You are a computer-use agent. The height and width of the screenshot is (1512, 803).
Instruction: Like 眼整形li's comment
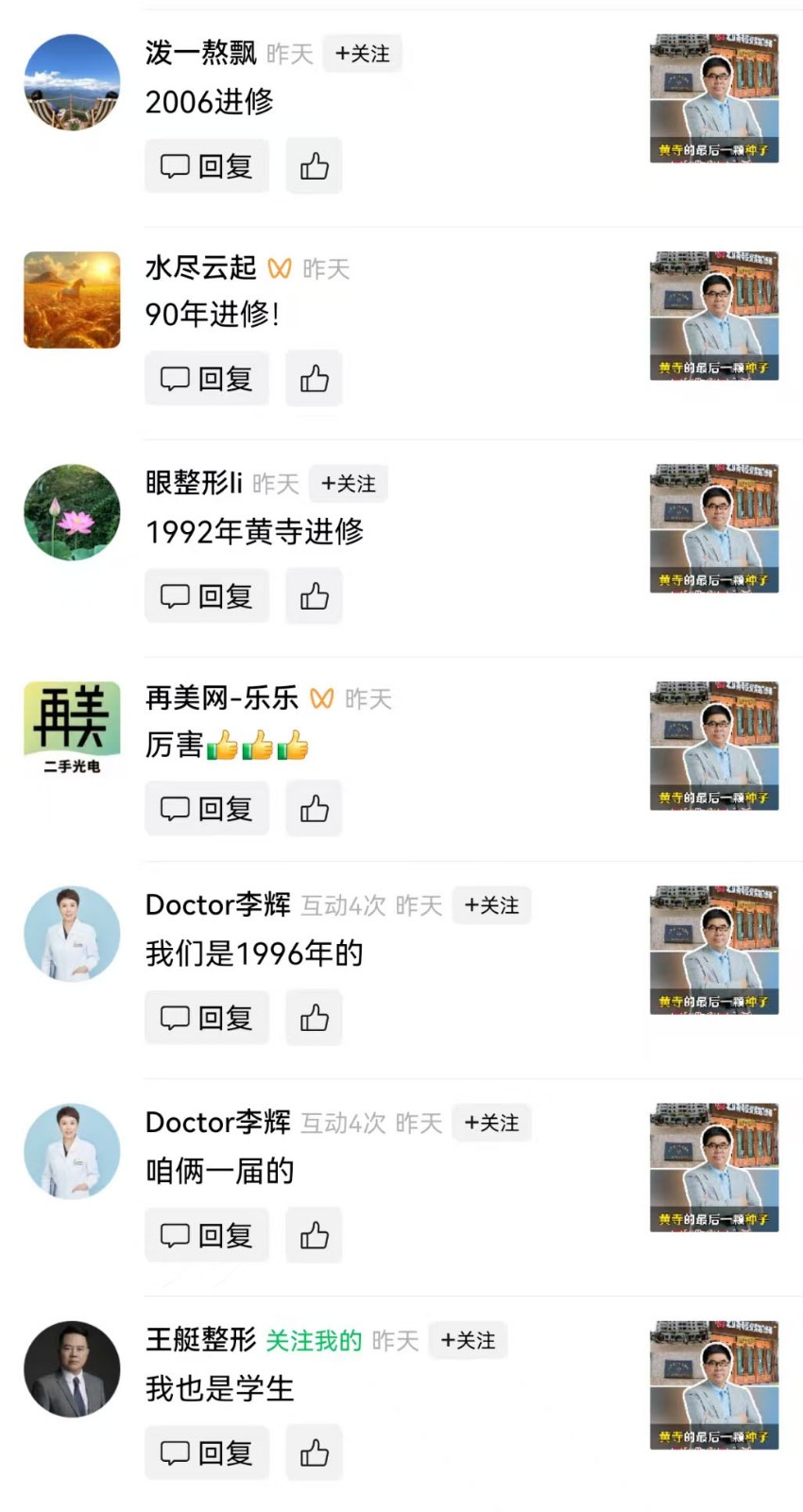click(x=314, y=596)
